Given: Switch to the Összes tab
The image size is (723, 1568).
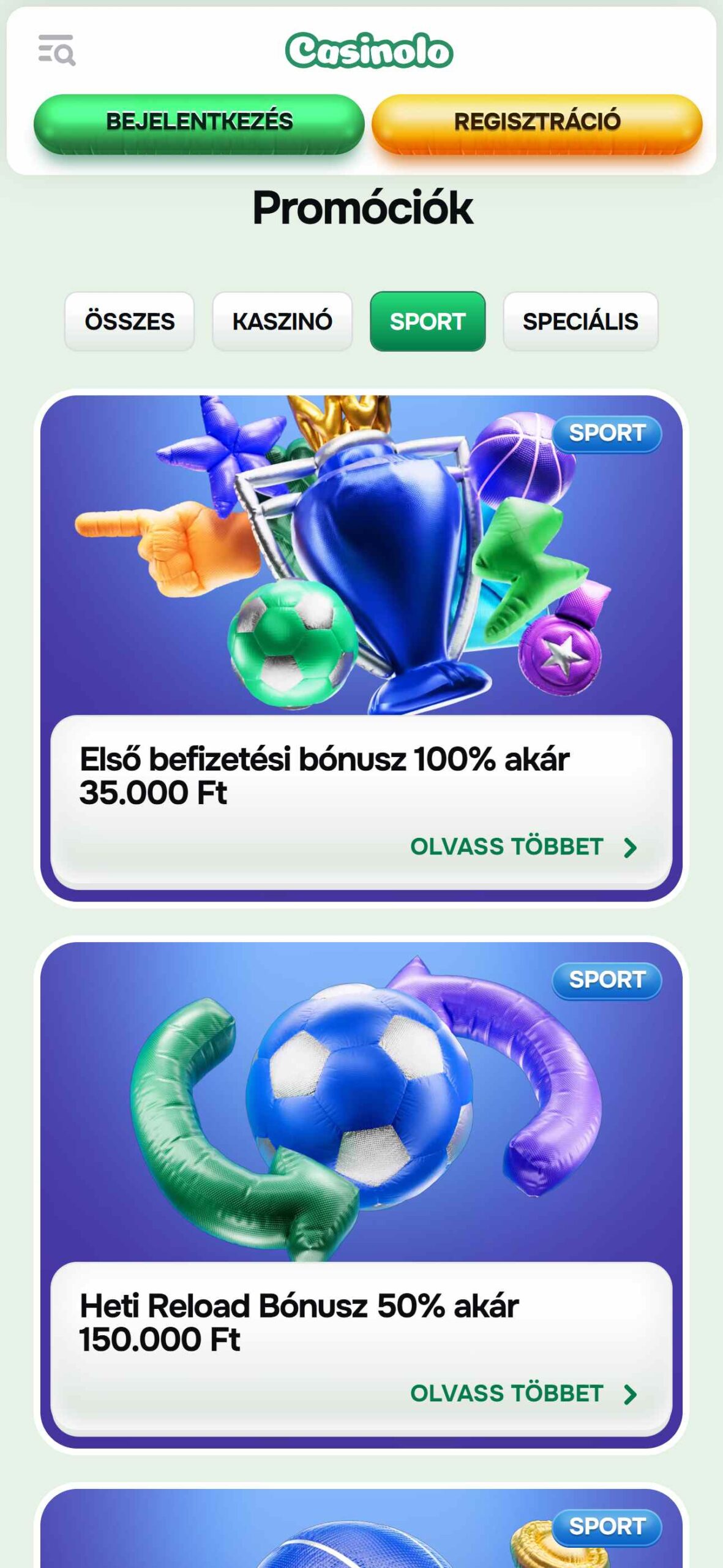Looking at the screenshot, I should [x=129, y=322].
